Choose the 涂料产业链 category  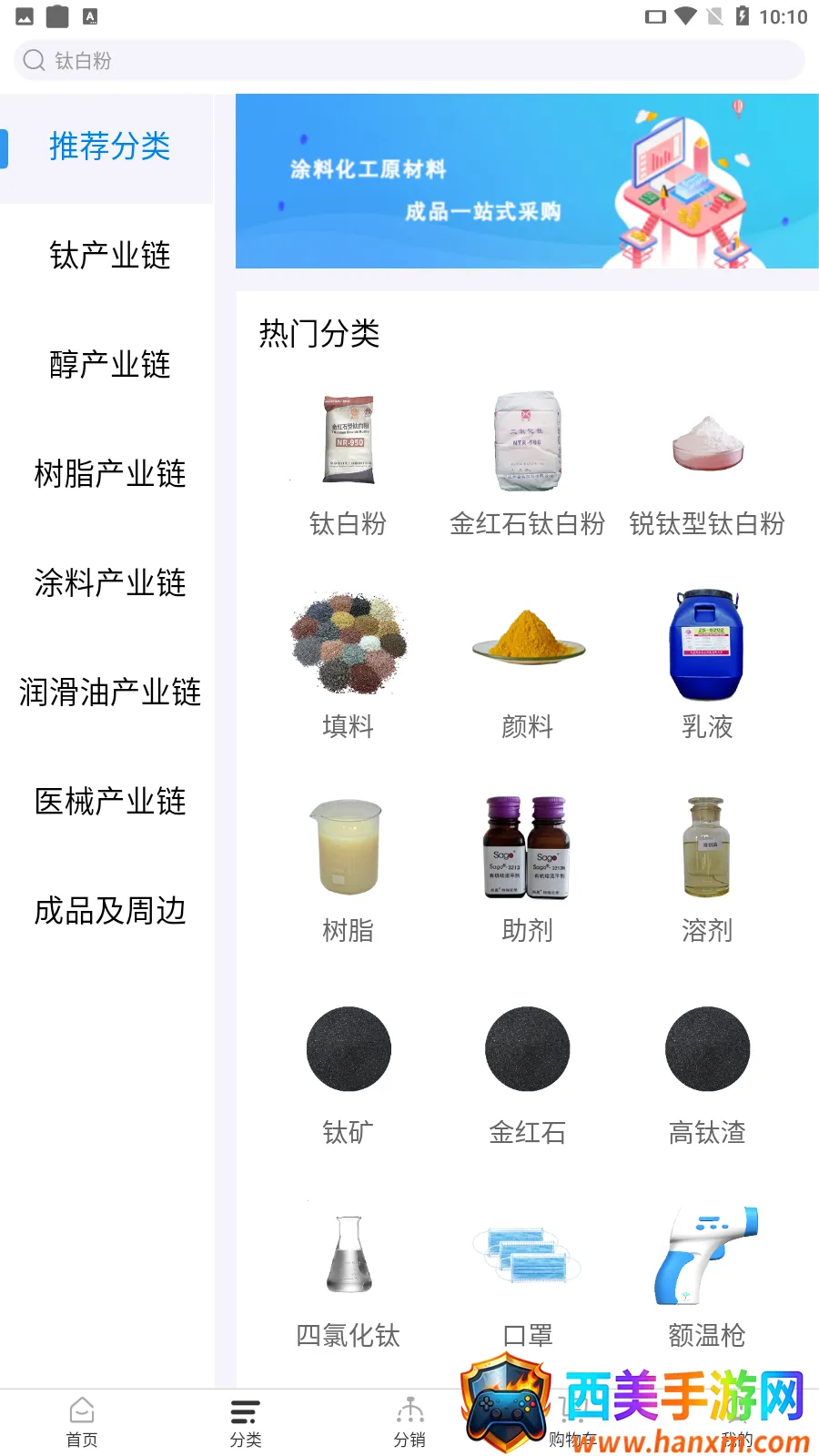point(109,583)
